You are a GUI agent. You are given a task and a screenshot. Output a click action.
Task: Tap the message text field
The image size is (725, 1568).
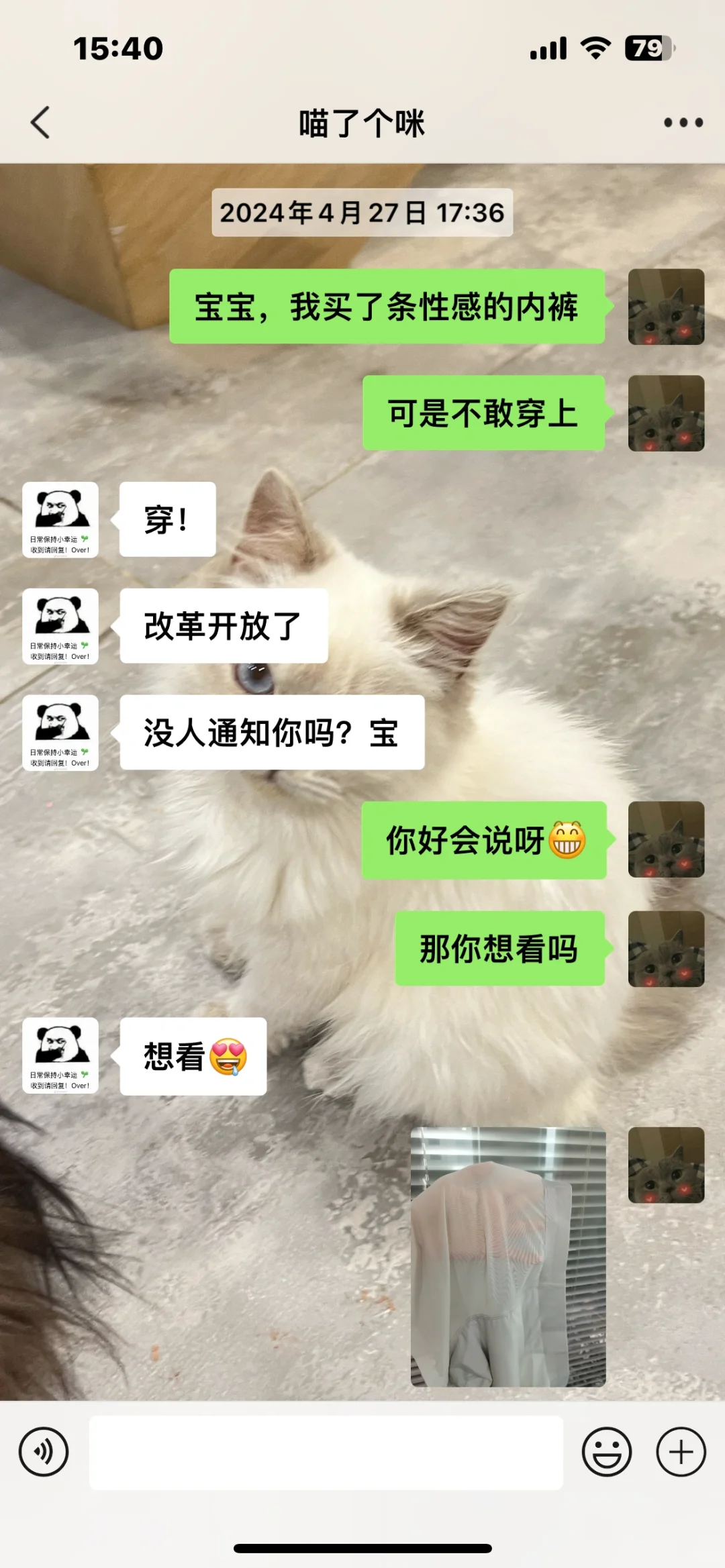pyautogui.click(x=326, y=1453)
